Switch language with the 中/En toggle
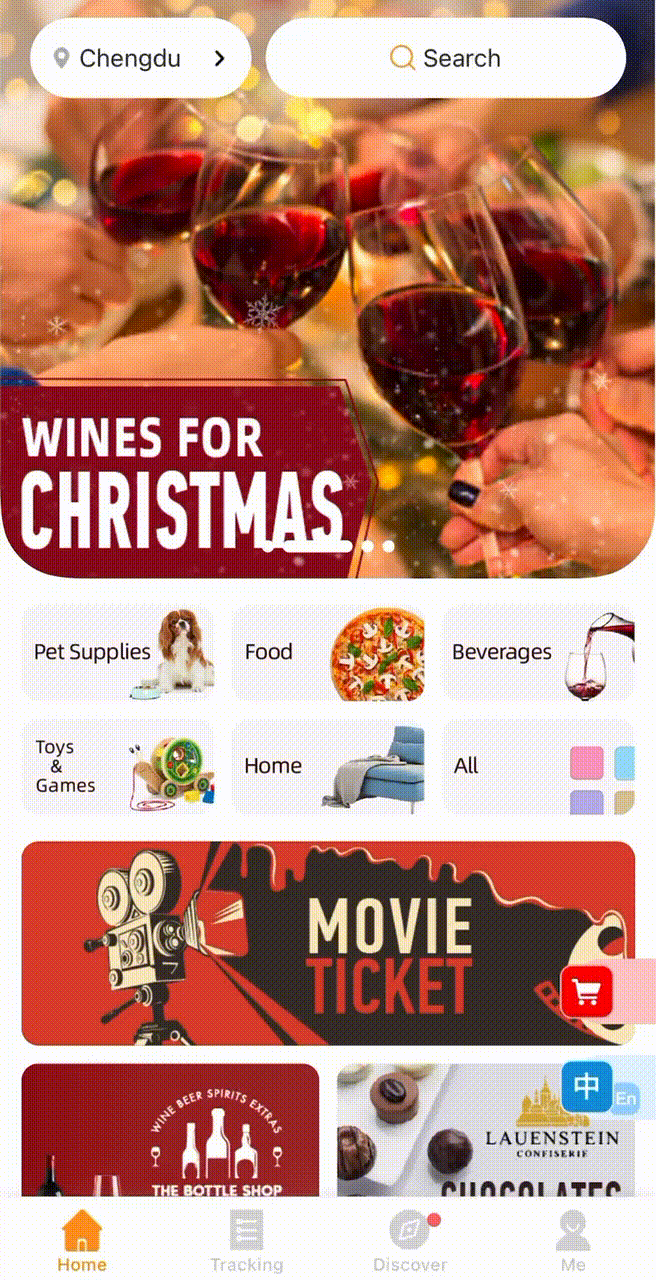656x1280 pixels. [x=599, y=1088]
